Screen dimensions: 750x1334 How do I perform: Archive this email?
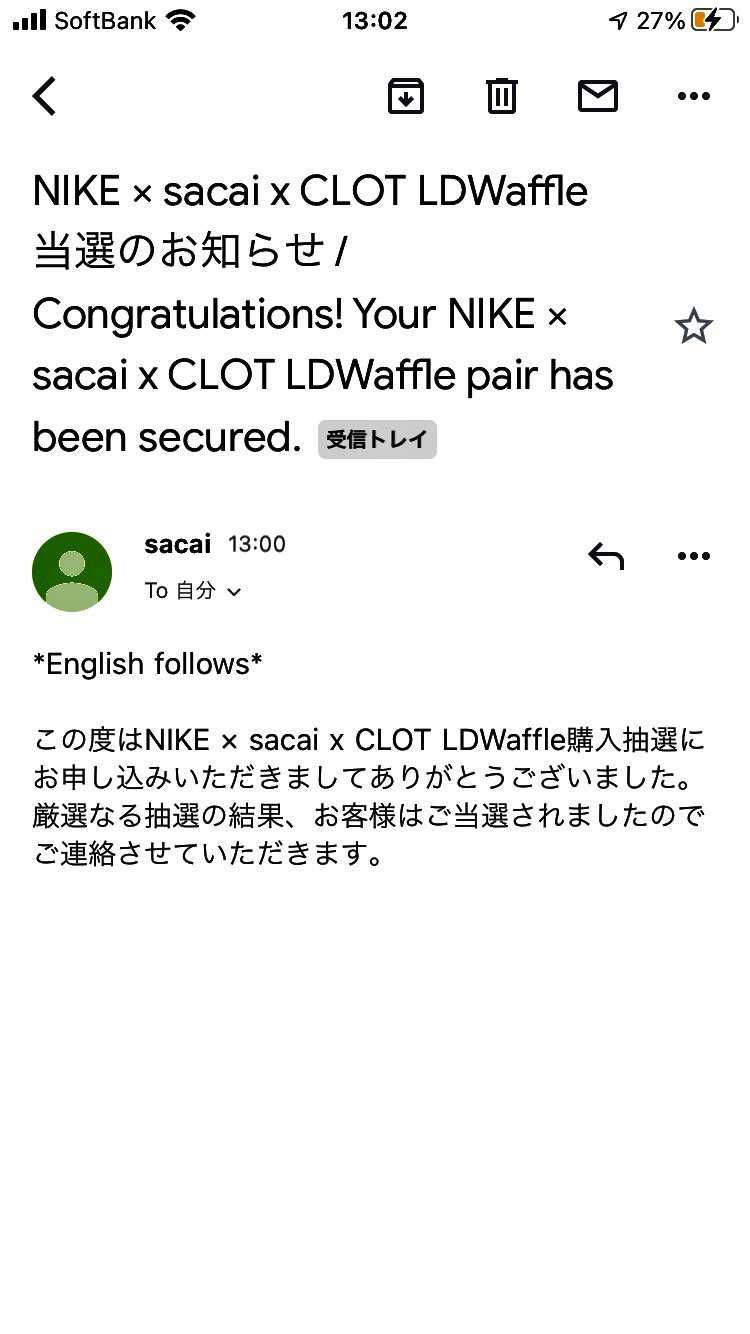[405, 96]
